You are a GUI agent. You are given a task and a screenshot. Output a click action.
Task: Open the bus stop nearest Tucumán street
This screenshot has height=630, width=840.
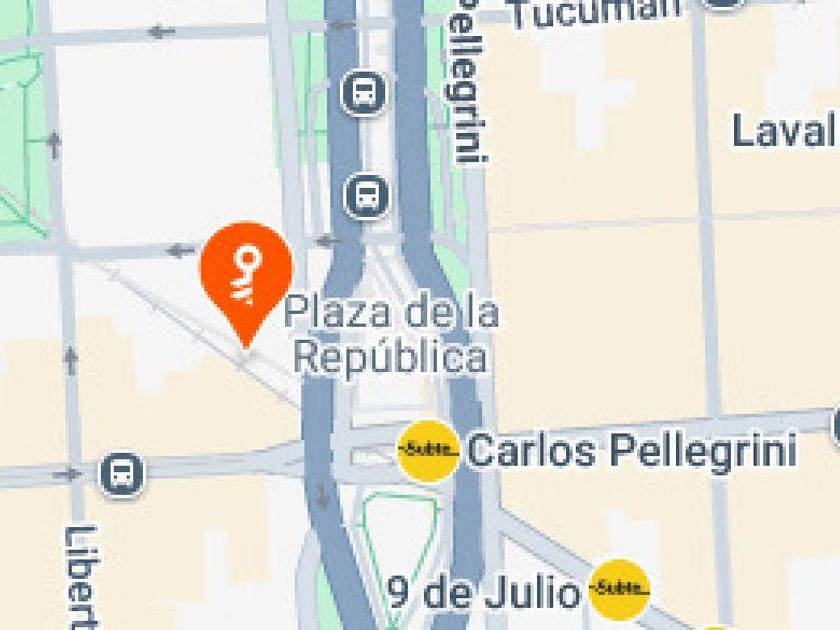pos(364,94)
